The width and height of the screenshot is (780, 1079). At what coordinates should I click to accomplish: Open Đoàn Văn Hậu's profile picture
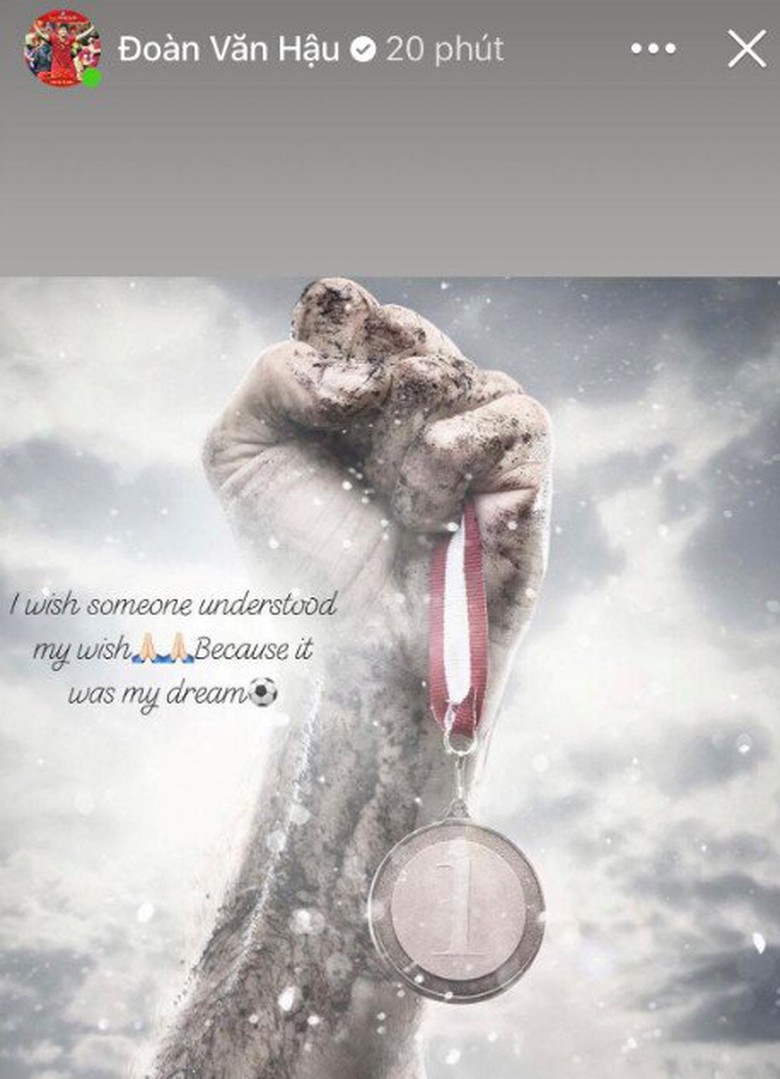click(x=62, y=48)
